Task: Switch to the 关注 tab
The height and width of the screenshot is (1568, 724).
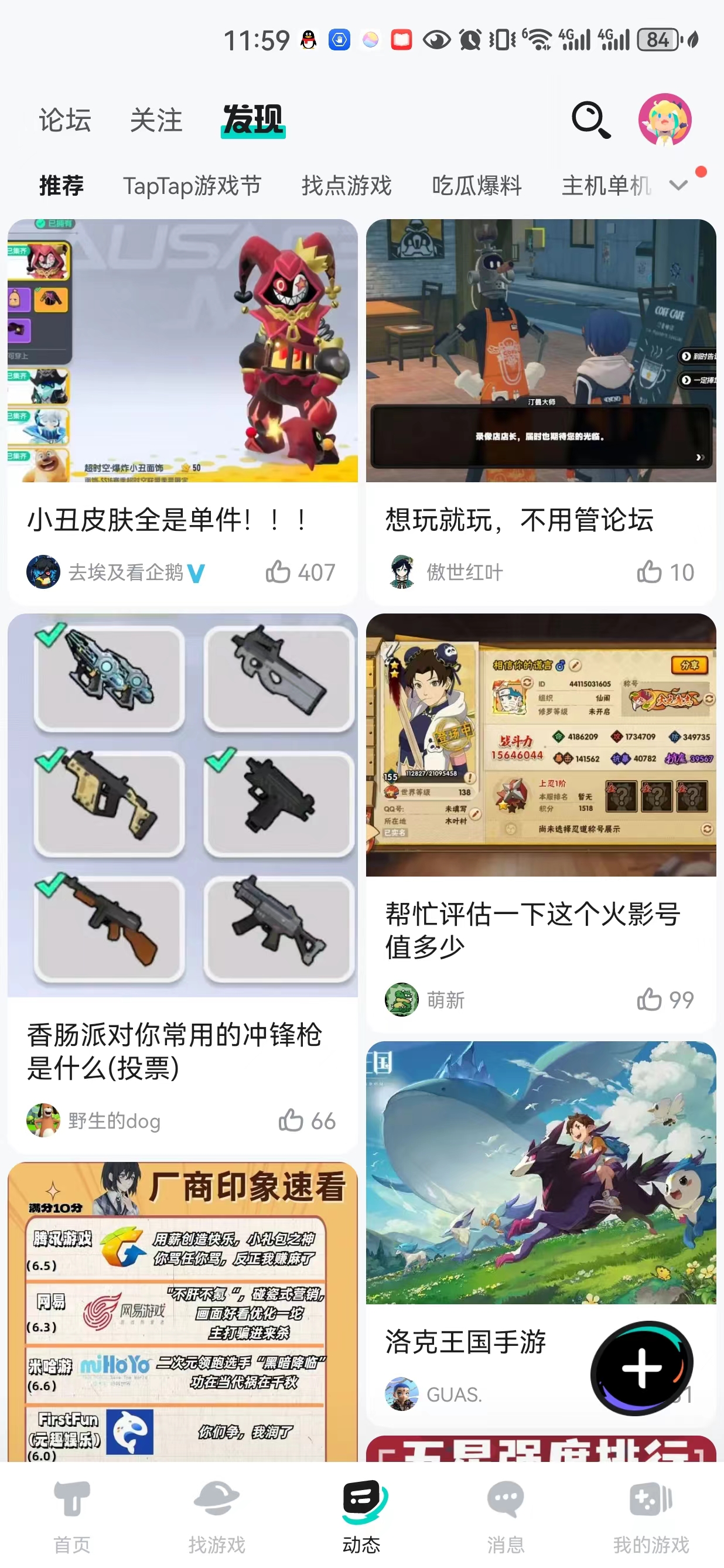Action: 156,120
